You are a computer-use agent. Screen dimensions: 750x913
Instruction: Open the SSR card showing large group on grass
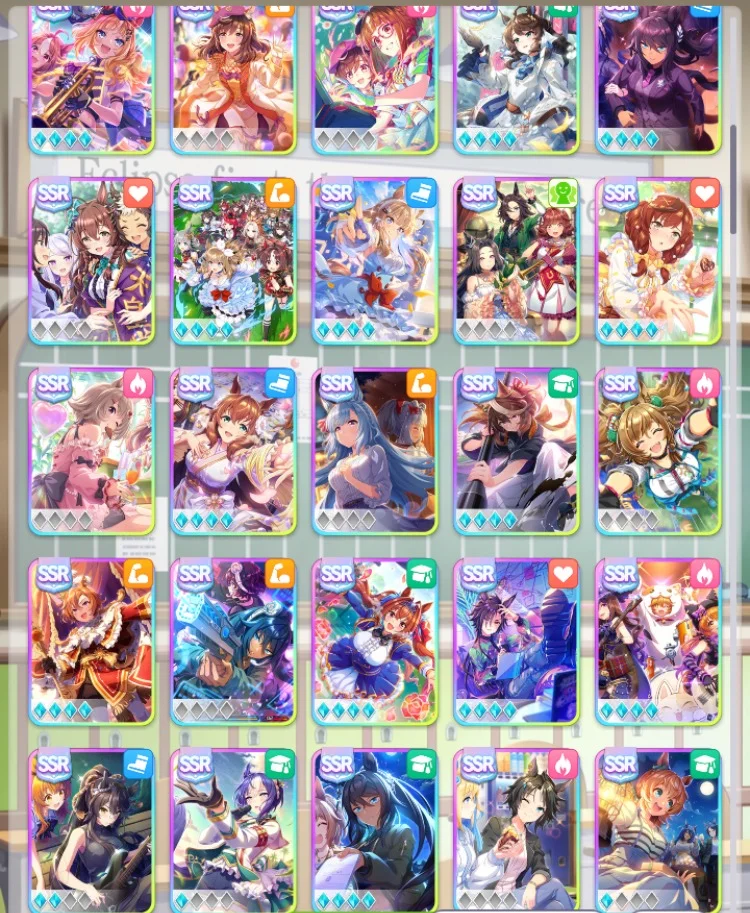(233, 262)
